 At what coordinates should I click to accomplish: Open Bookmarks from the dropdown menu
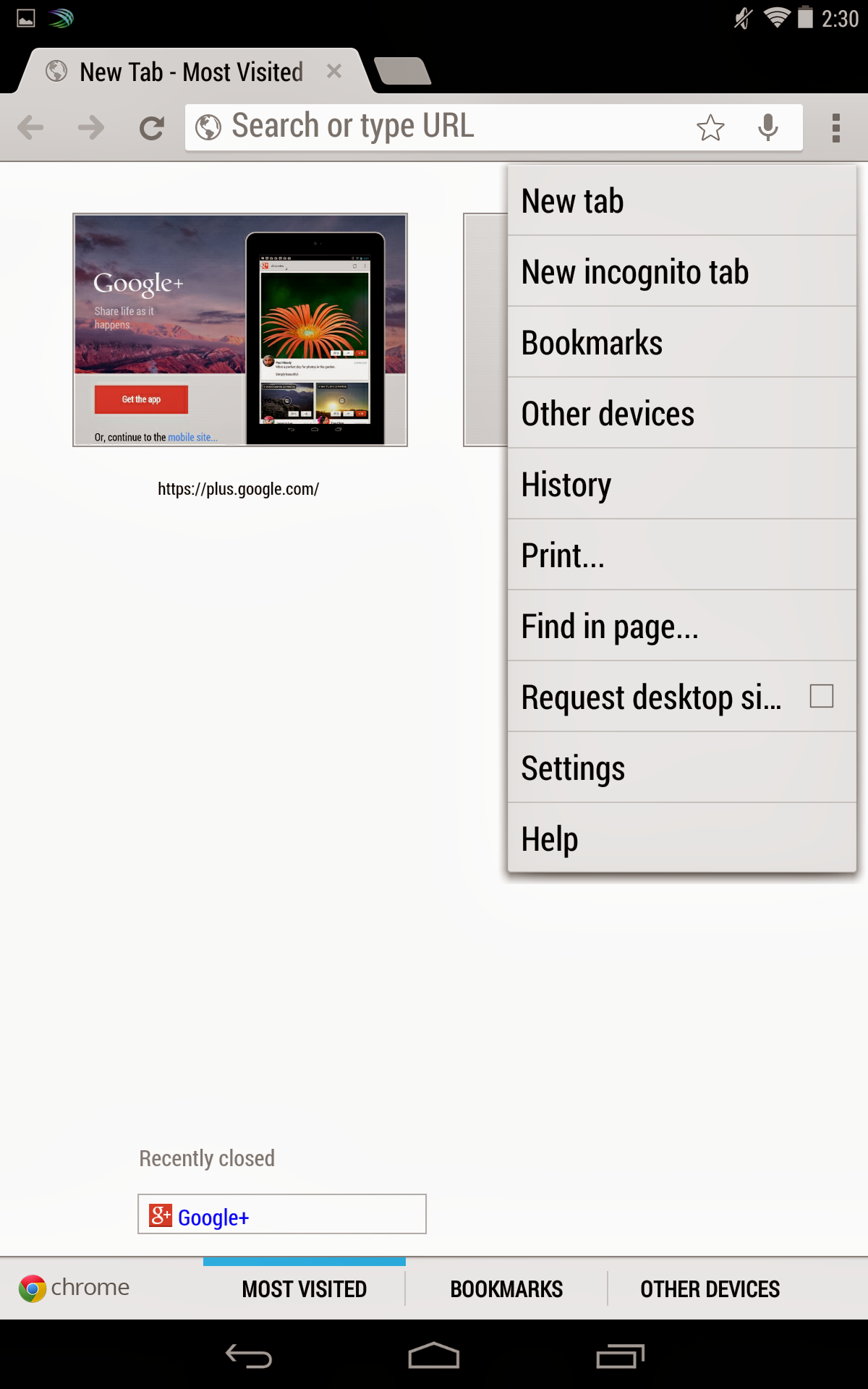tap(681, 343)
